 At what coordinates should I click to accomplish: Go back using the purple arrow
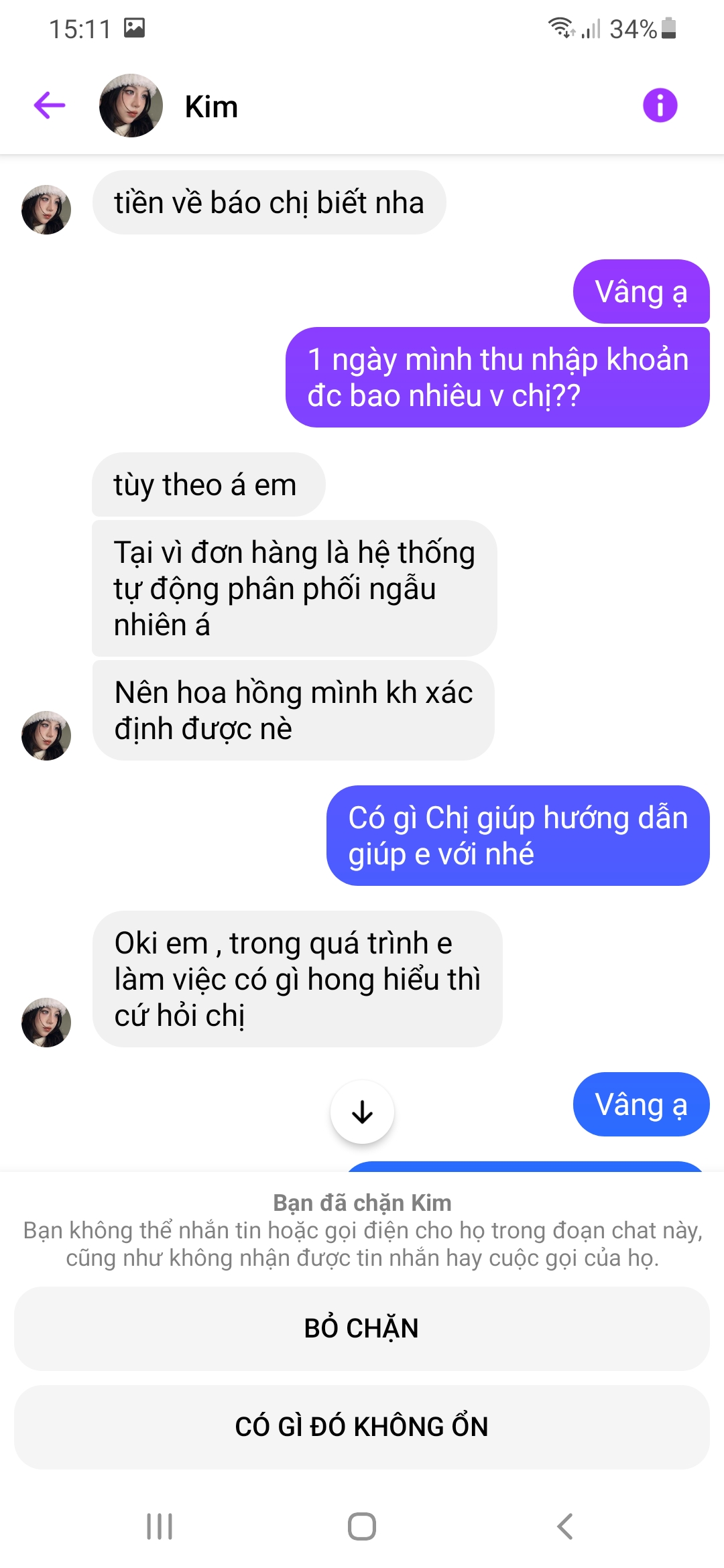pos(50,105)
